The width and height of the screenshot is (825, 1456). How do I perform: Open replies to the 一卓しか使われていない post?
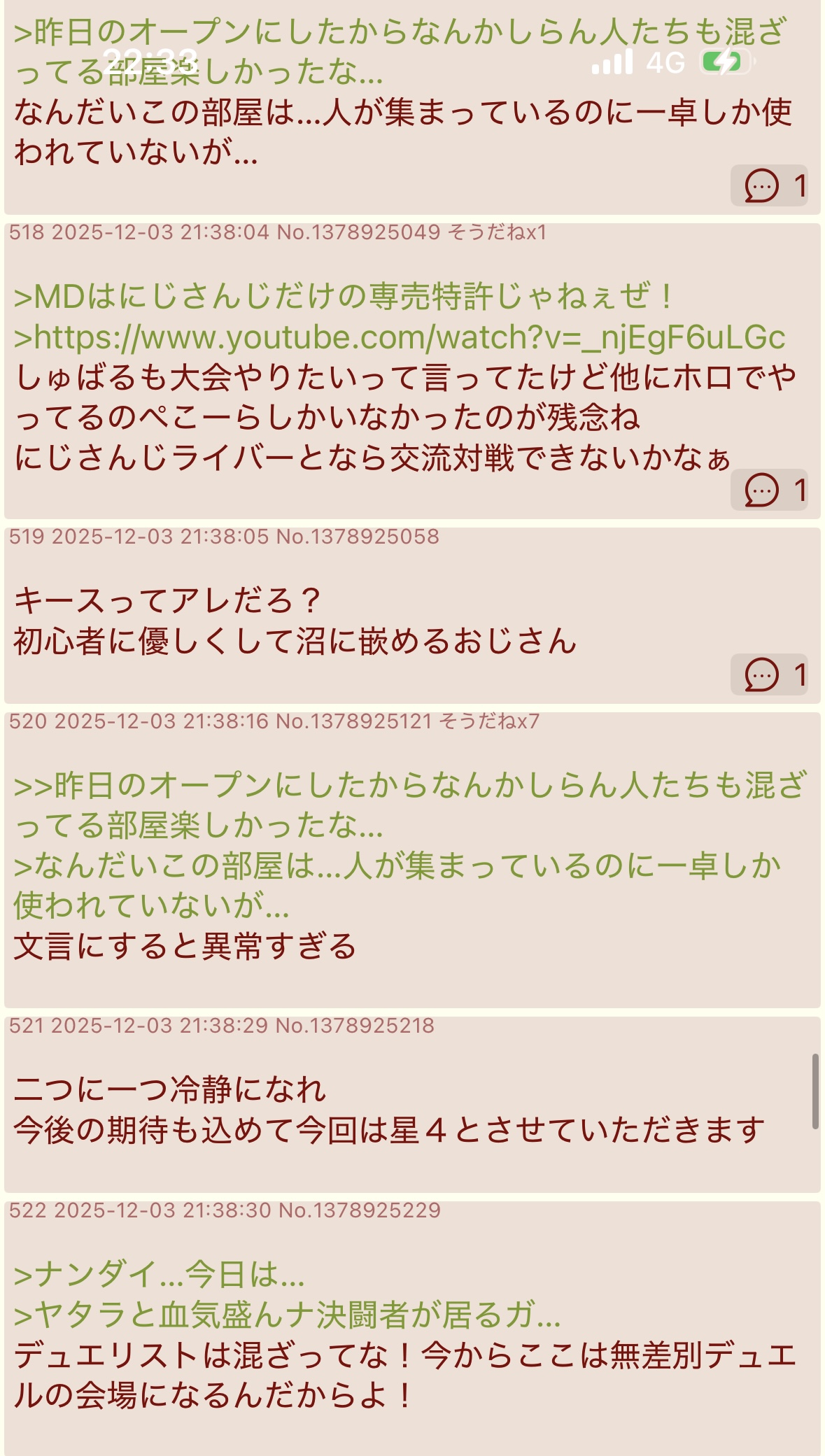[x=769, y=186]
